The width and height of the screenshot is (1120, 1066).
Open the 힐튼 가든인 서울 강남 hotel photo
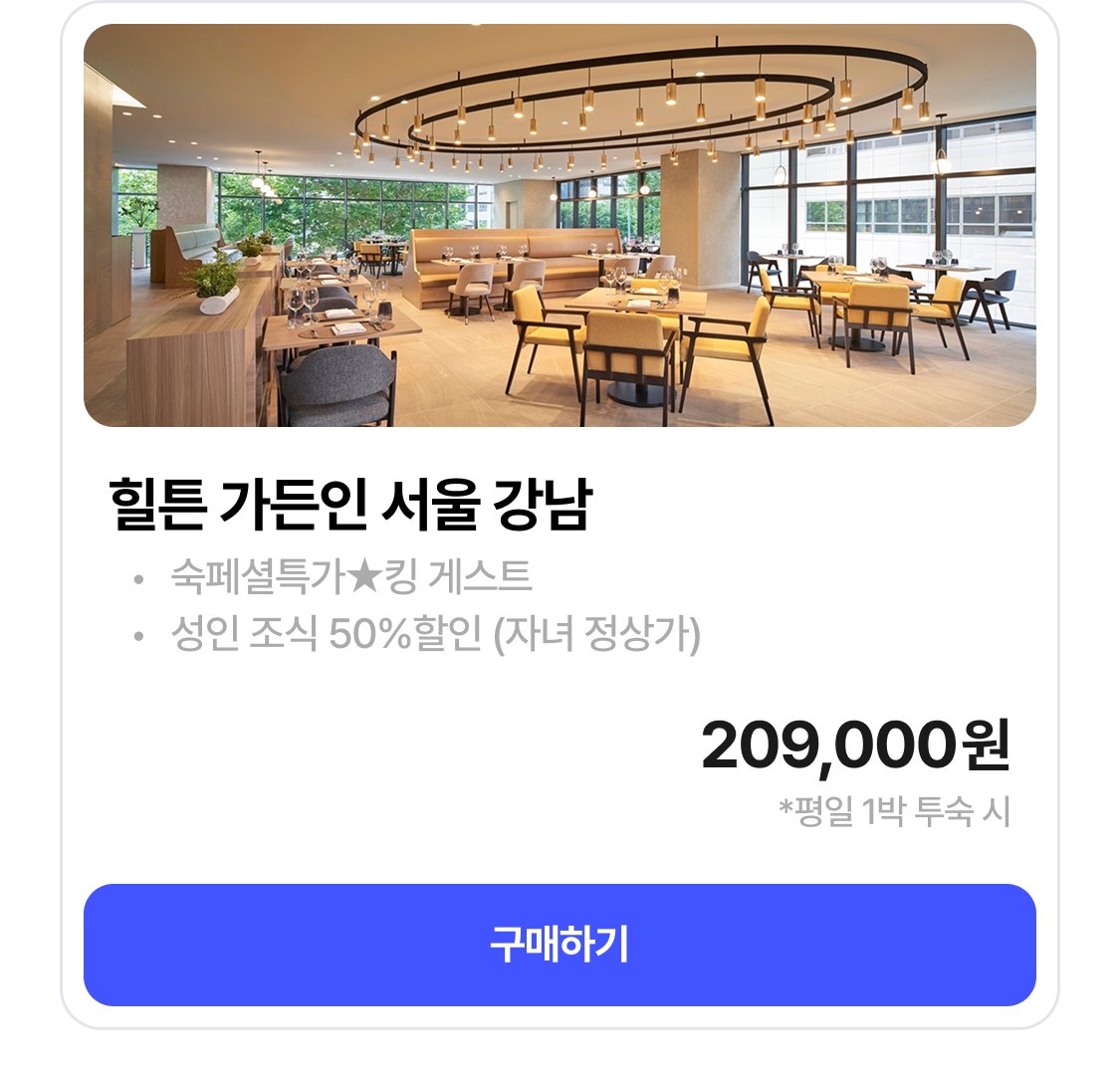[560, 226]
